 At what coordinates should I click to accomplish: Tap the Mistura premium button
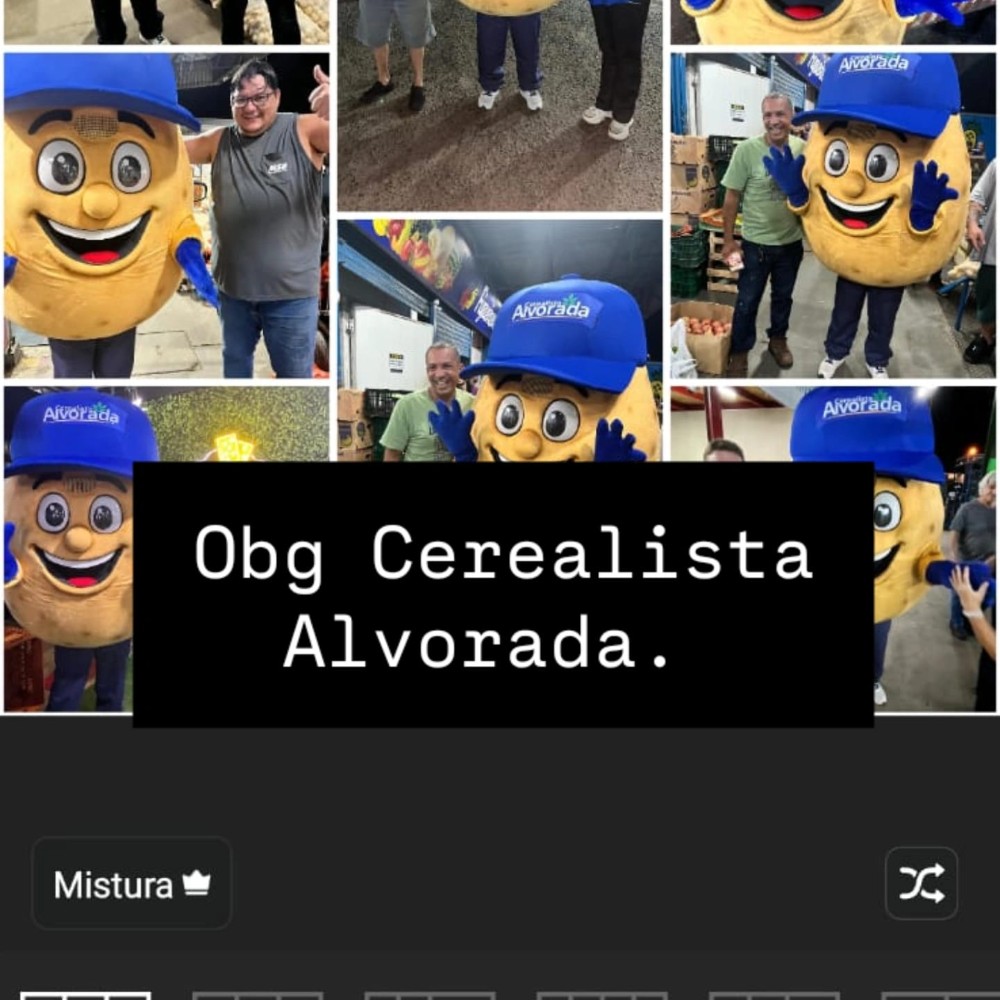tap(131, 884)
